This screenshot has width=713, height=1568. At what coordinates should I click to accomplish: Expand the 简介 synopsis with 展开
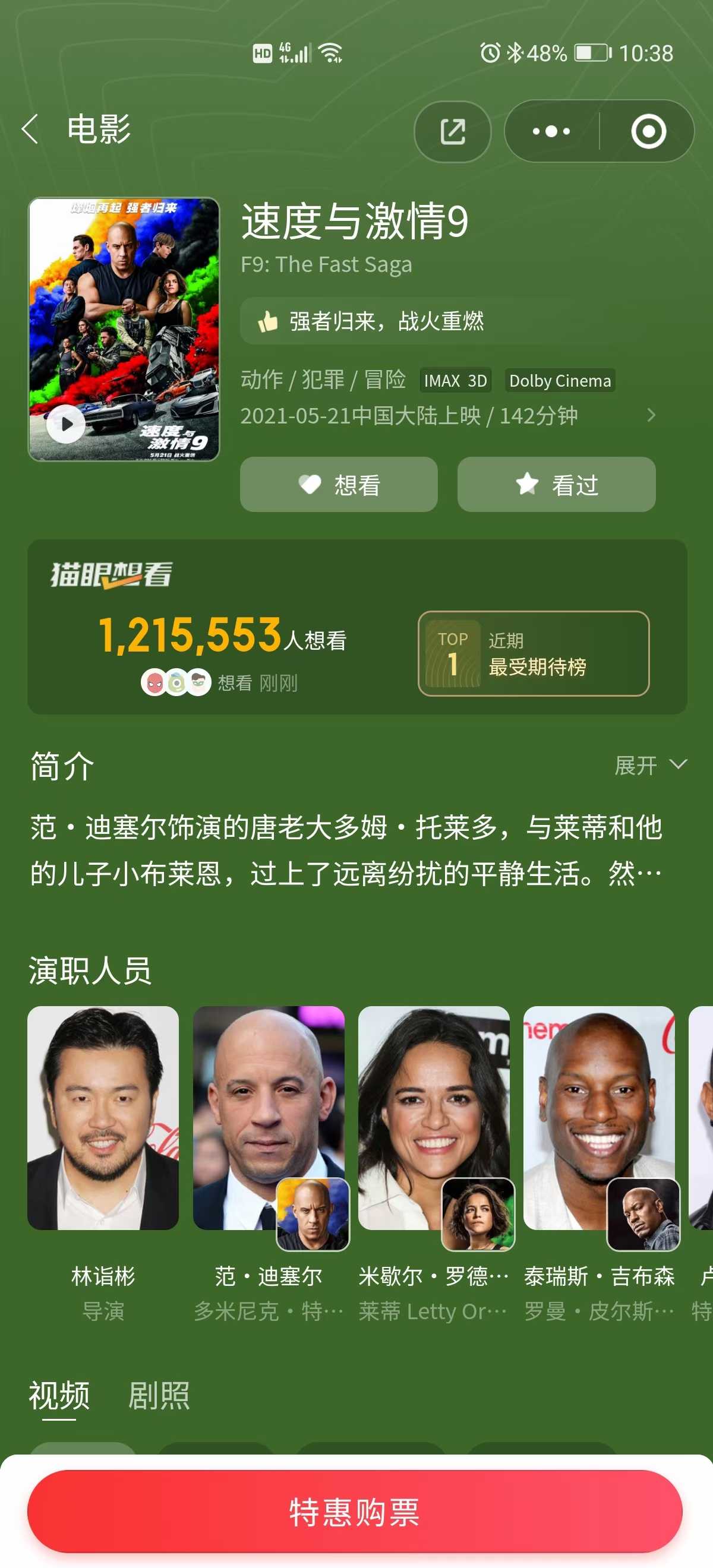pos(649,765)
